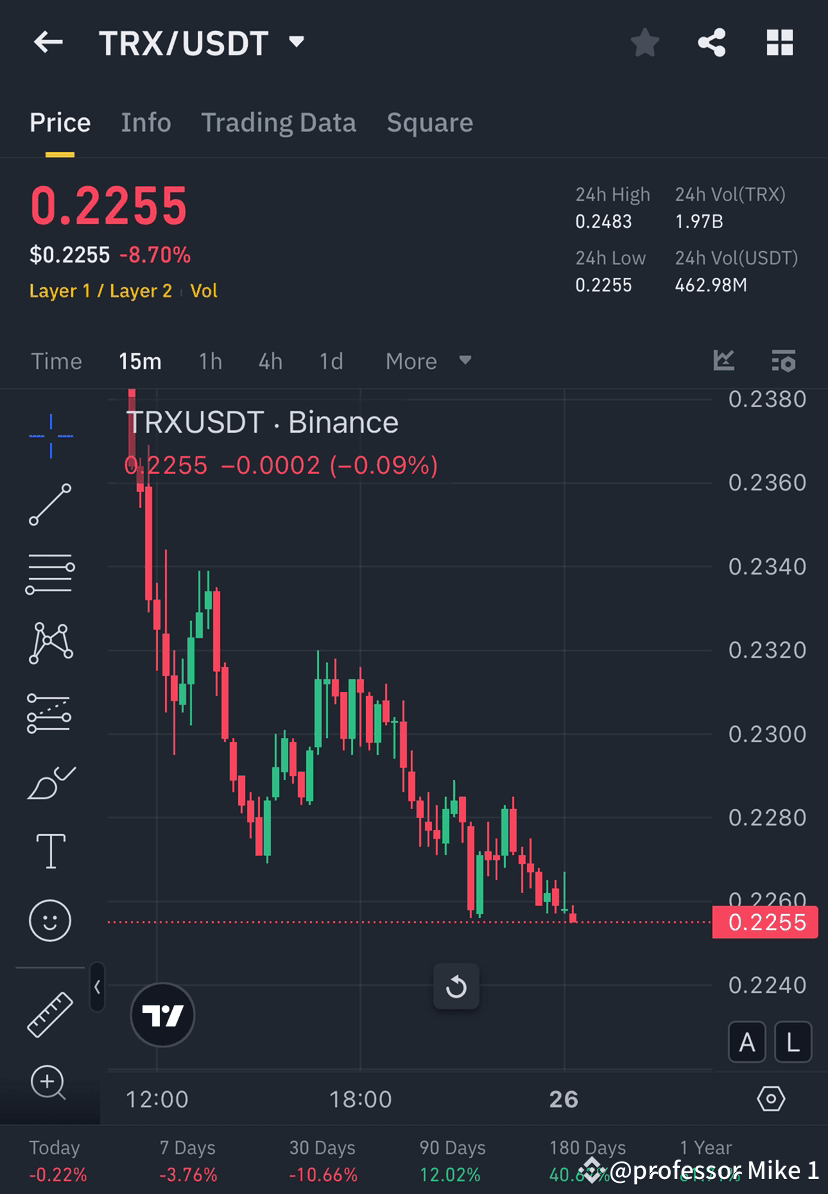Select the ruler measurement tool
828x1194 pixels.
50,1013
